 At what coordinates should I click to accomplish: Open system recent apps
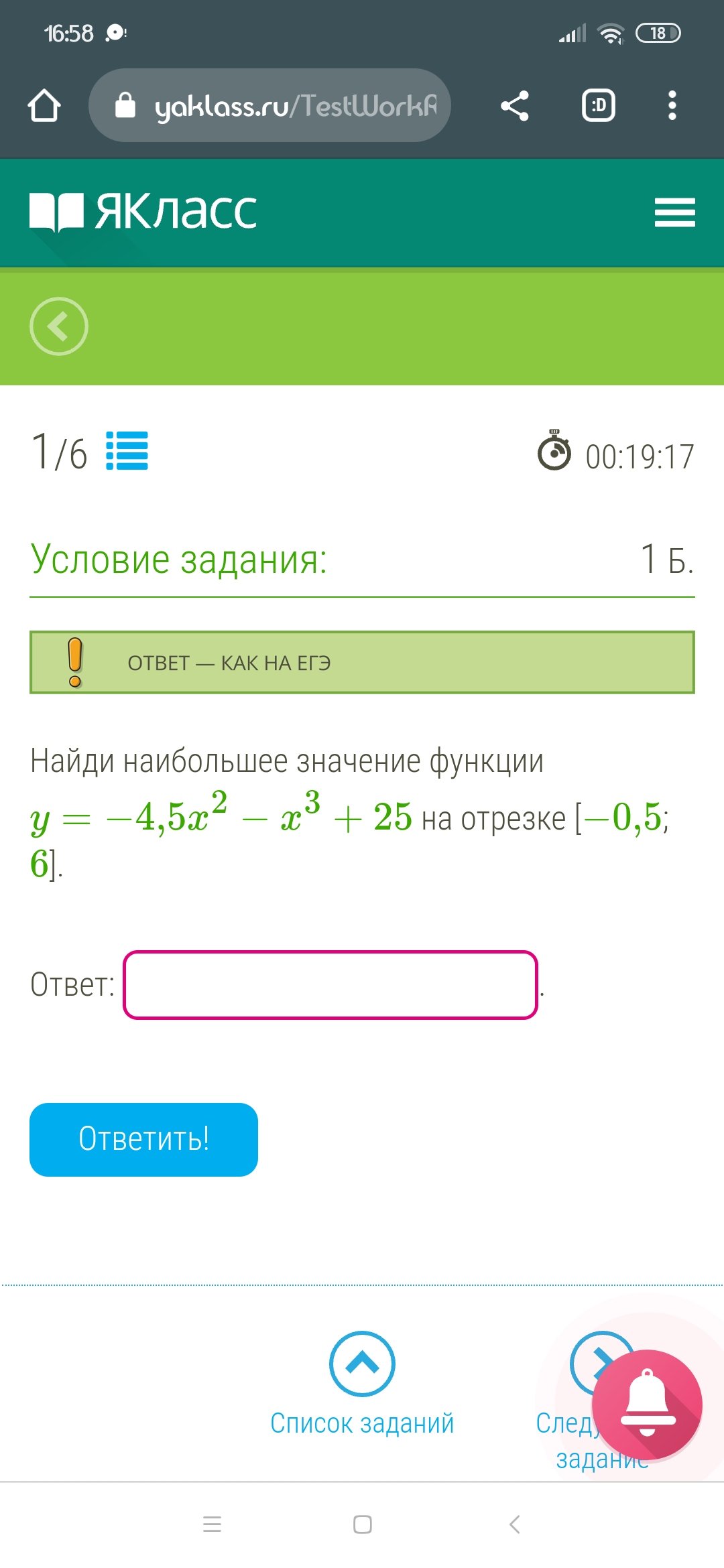pyautogui.click(x=212, y=1524)
